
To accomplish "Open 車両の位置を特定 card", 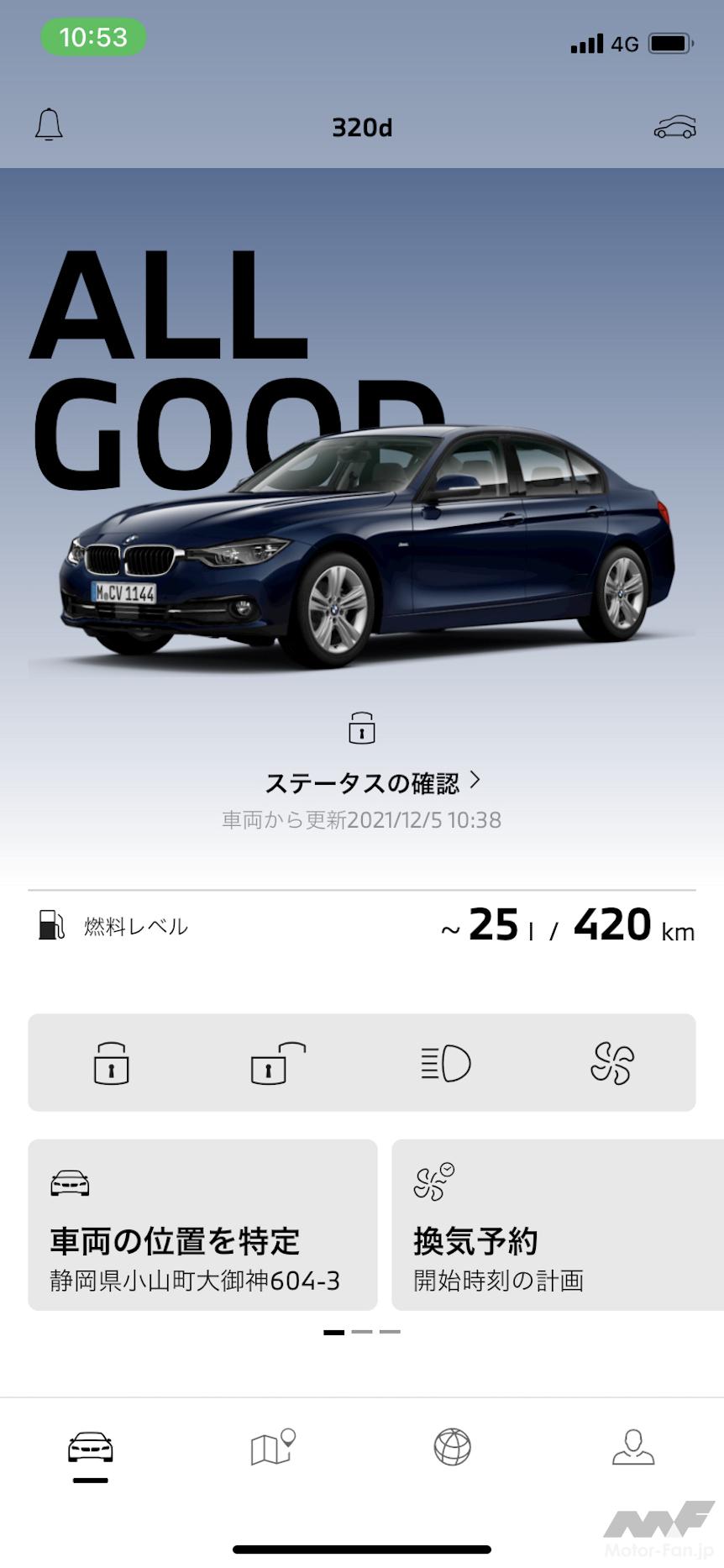I will 202,1224.
